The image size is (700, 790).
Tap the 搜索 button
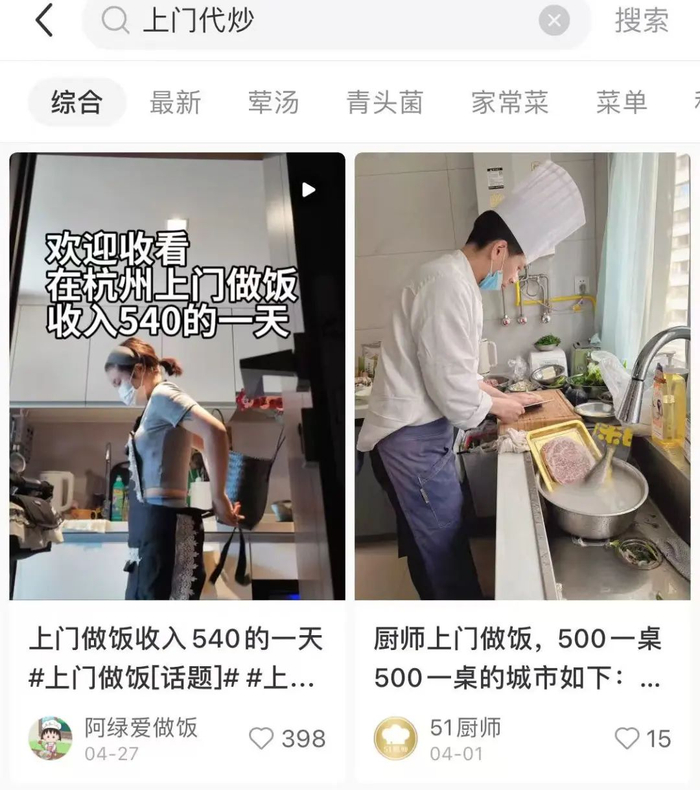pyautogui.click(x=641, y=20)
